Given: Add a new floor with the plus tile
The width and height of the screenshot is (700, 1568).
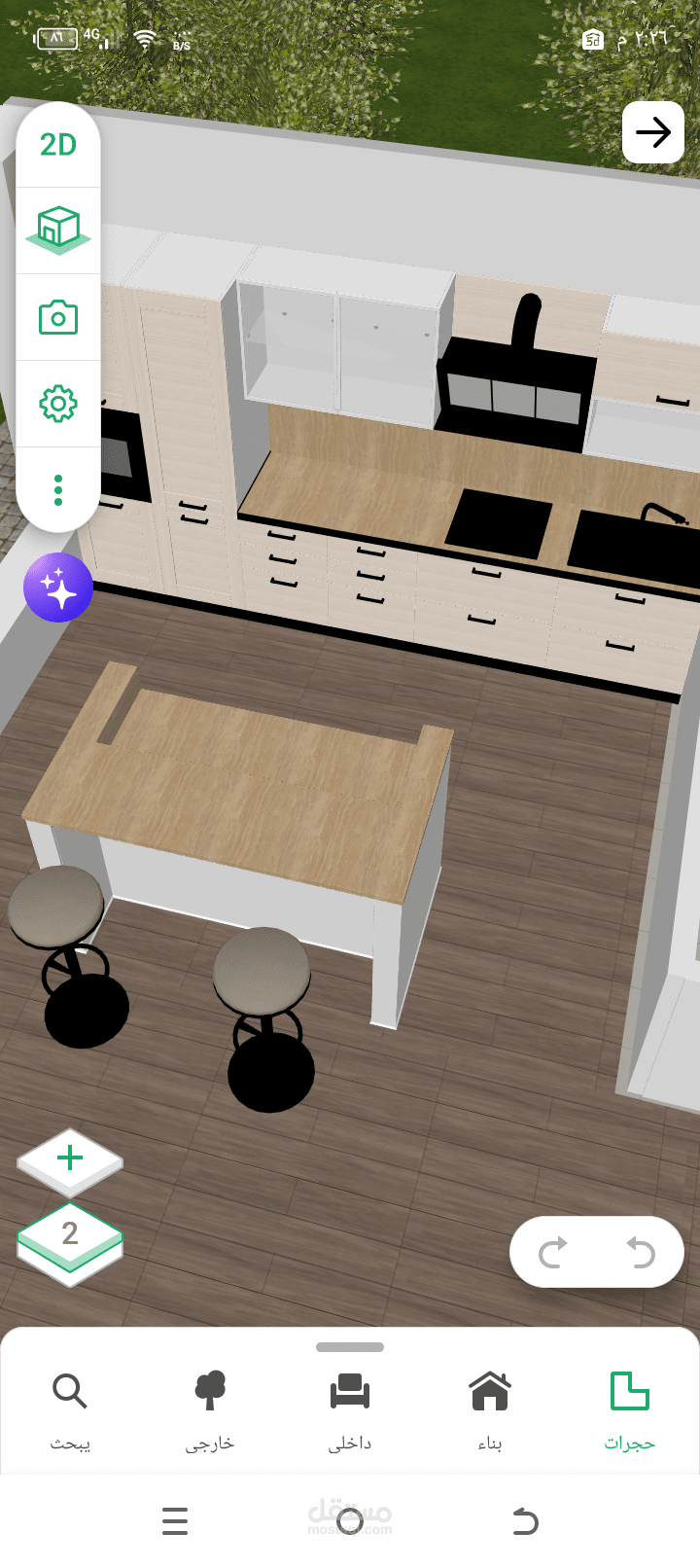Looking at the screenshot, I should click(70, 1161).
